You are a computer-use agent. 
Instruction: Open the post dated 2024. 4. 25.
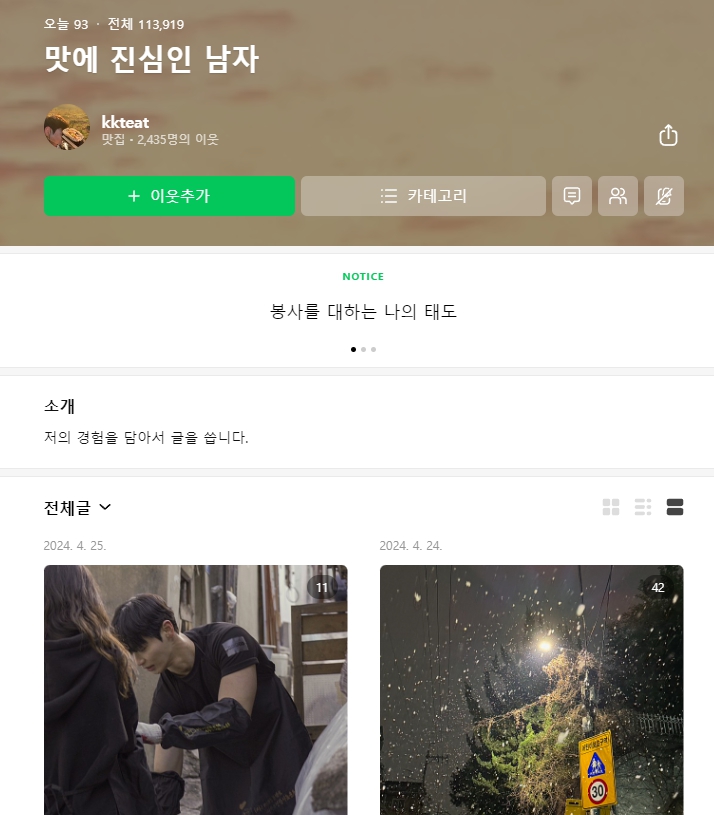coord(195,690)
